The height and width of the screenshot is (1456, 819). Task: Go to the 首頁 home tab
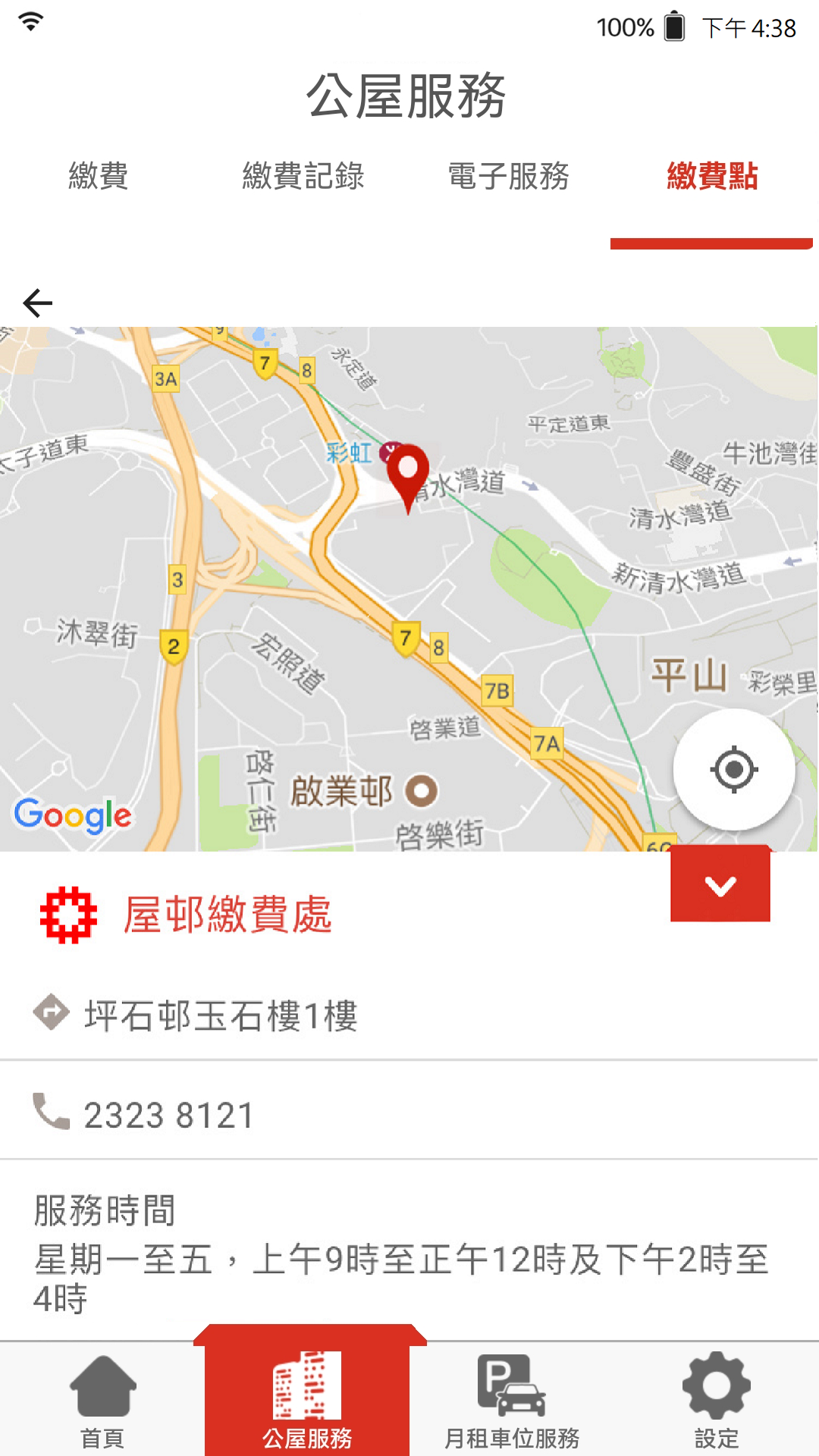pyautogui.click(x=102, y=1399)
